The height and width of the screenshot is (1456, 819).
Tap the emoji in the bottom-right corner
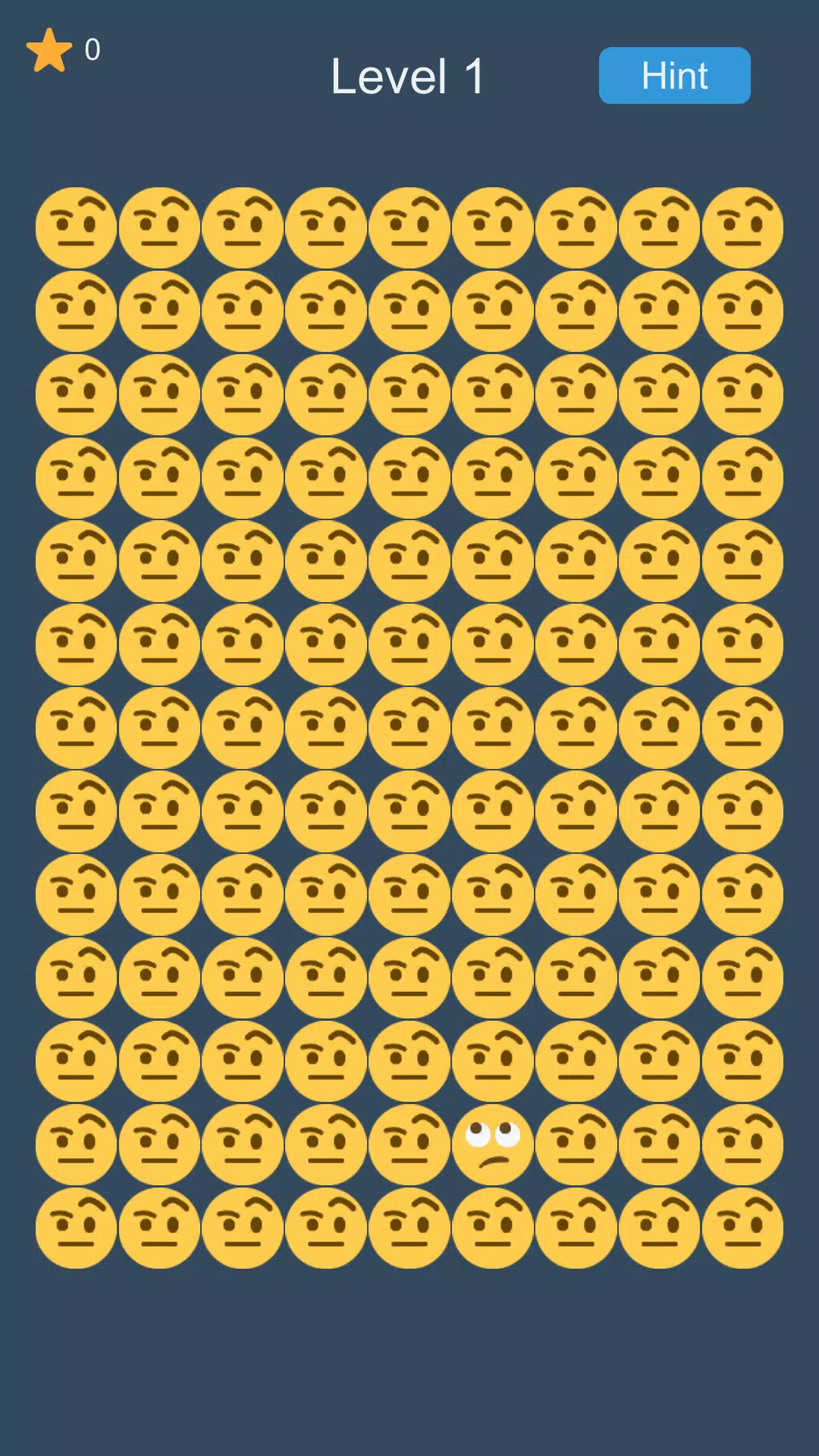pos(742,1227)
